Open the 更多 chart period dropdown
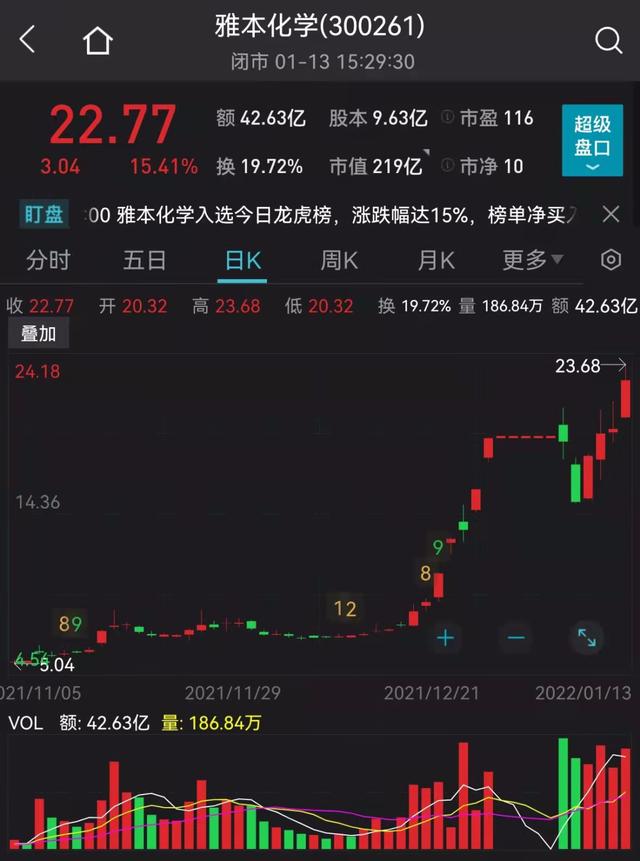 tap(532, 261)
